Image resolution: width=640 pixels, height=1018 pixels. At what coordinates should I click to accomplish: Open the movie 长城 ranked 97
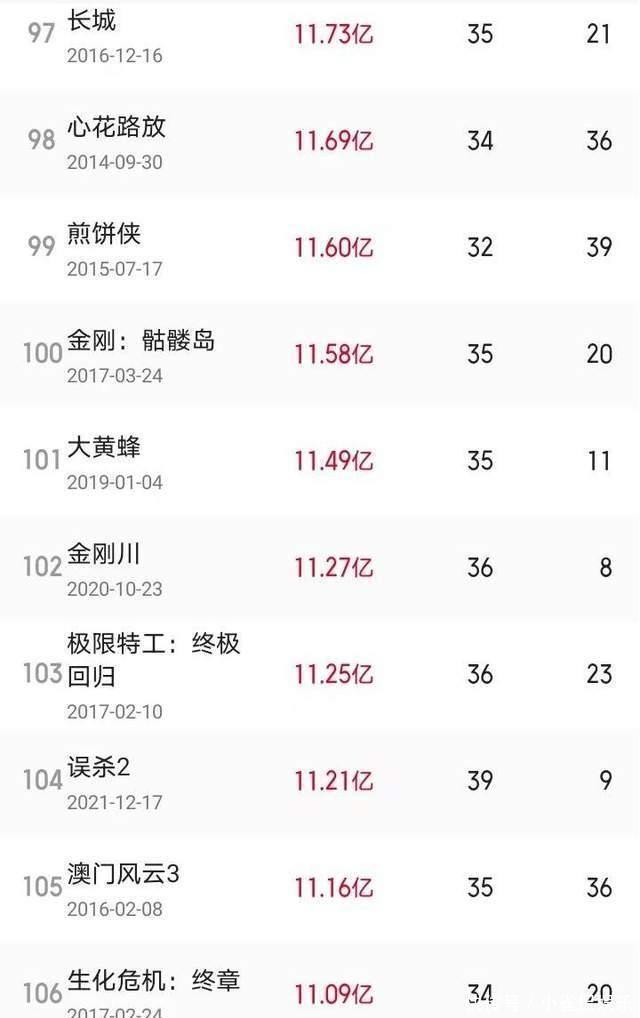click(92, 20)
